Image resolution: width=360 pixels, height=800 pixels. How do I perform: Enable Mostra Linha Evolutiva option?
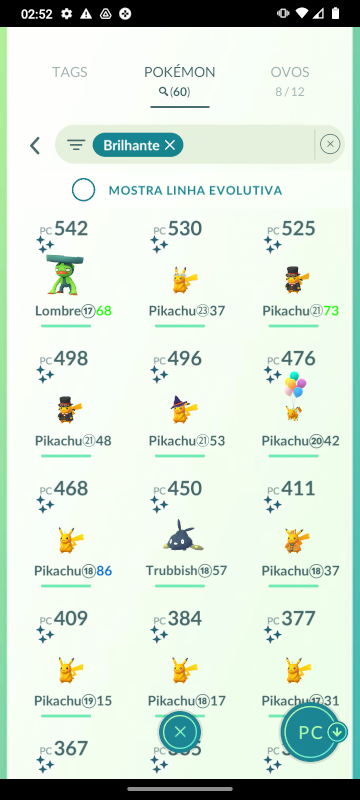83,190
